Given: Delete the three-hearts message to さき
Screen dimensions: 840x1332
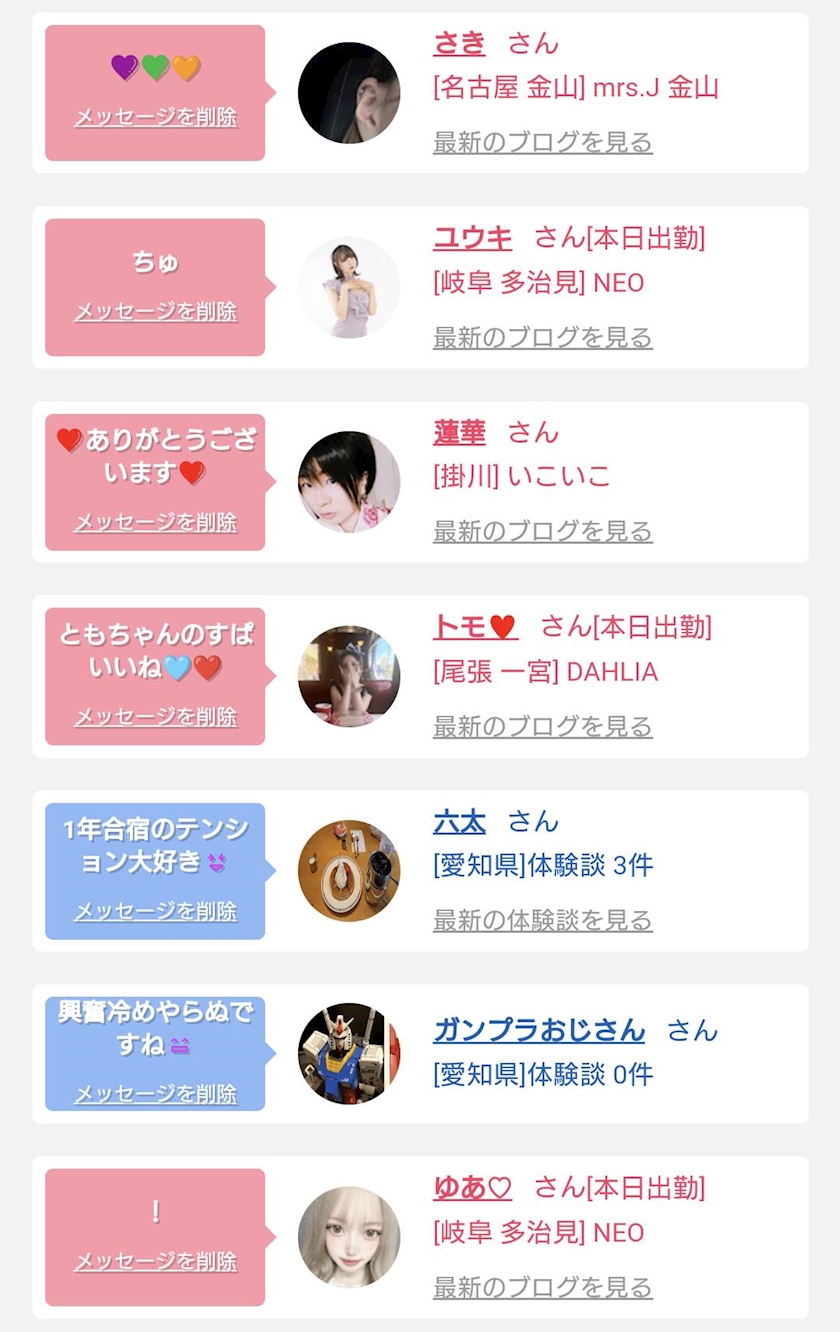Looking at the screenshot, I should (x=156, y=117).
